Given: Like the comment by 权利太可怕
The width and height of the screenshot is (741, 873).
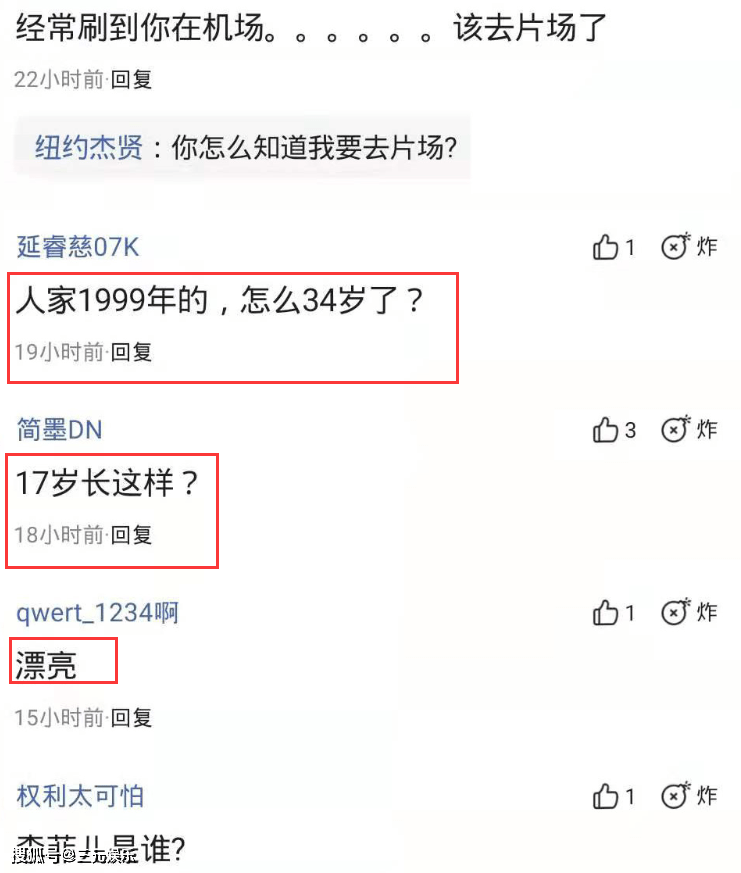Looking at the screenshot, I should 606,796.
